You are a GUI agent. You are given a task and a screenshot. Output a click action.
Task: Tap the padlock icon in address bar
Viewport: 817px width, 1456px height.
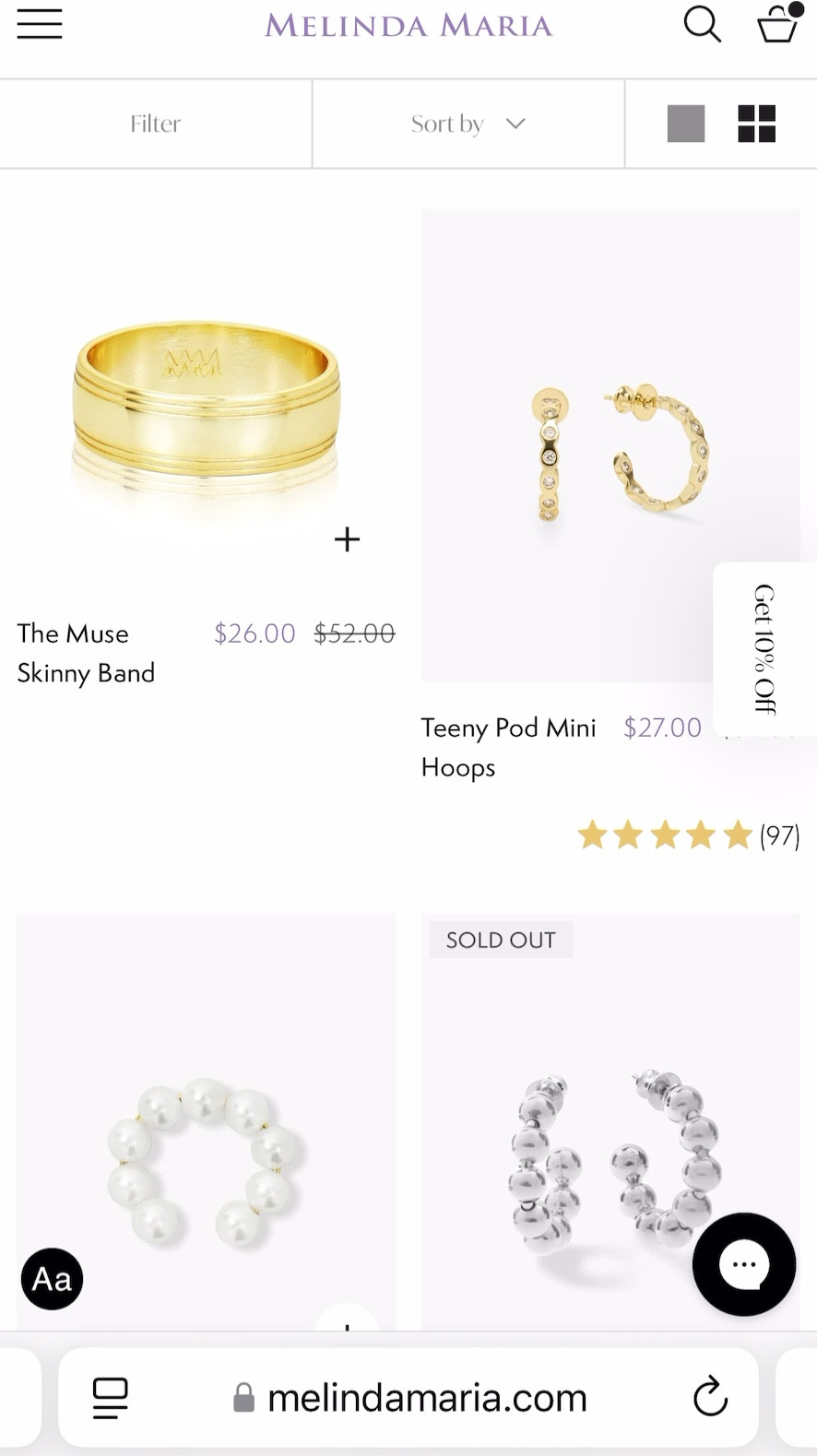click(x=243, y=1396)
